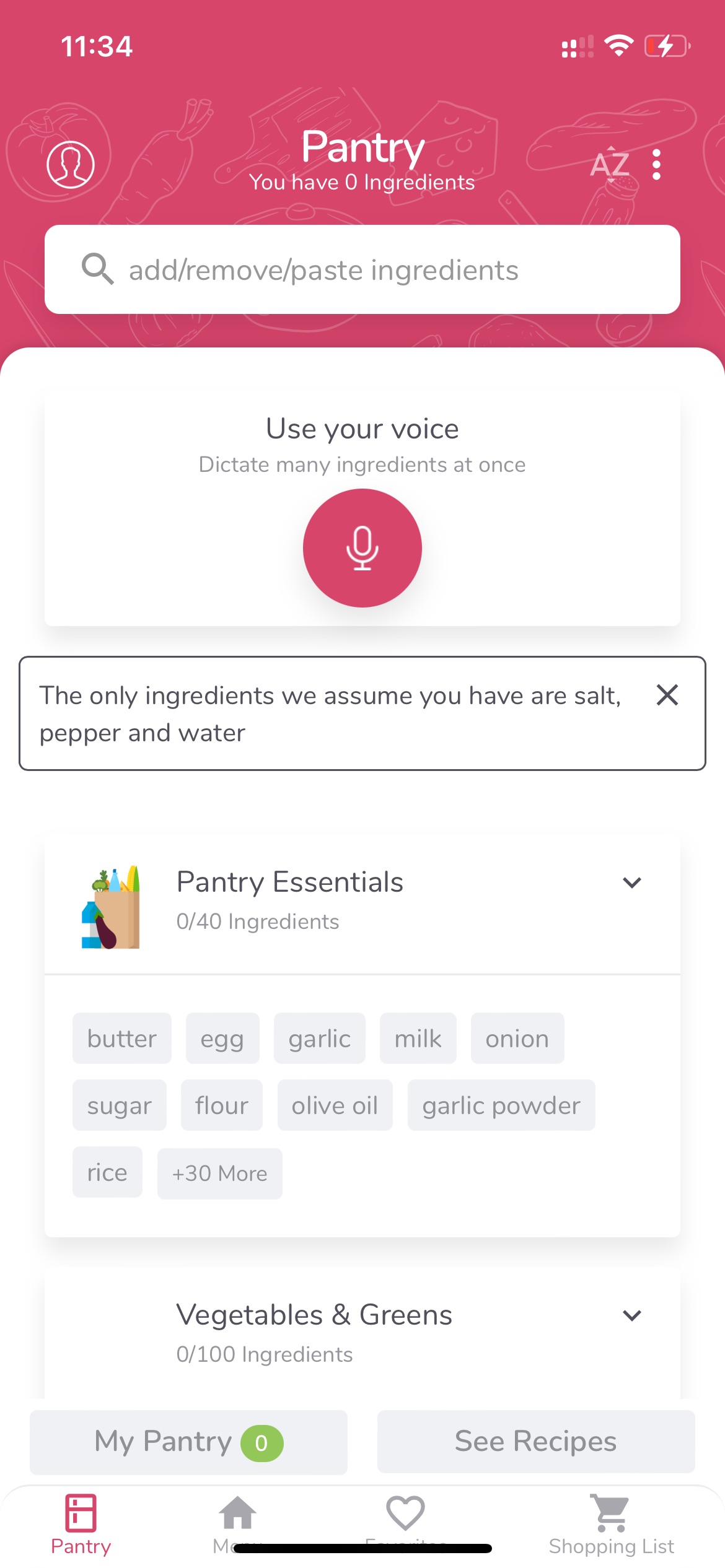Switch to the Shopping List tab
The height and width of the screenshot is (1568, 725).
611,1525
